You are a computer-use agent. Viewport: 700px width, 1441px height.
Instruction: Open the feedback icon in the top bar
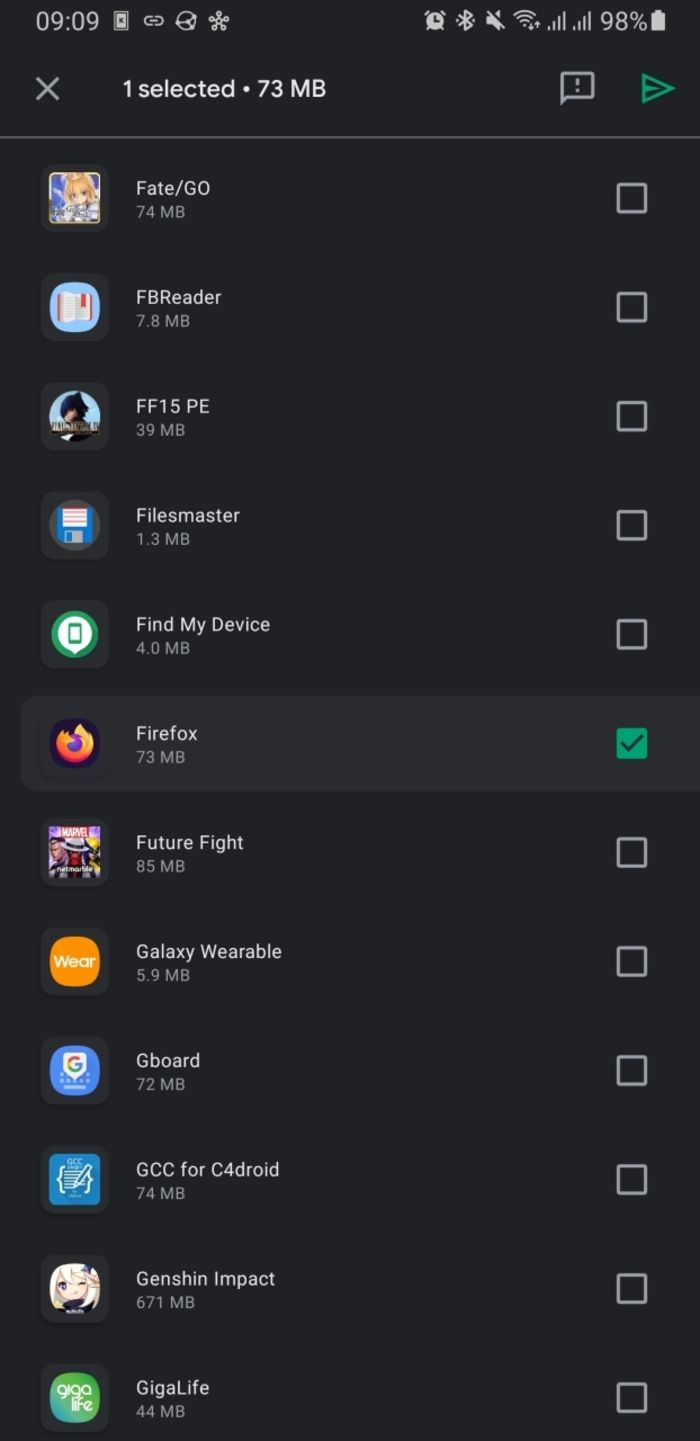pyautogui.click(x=577, y=88)
